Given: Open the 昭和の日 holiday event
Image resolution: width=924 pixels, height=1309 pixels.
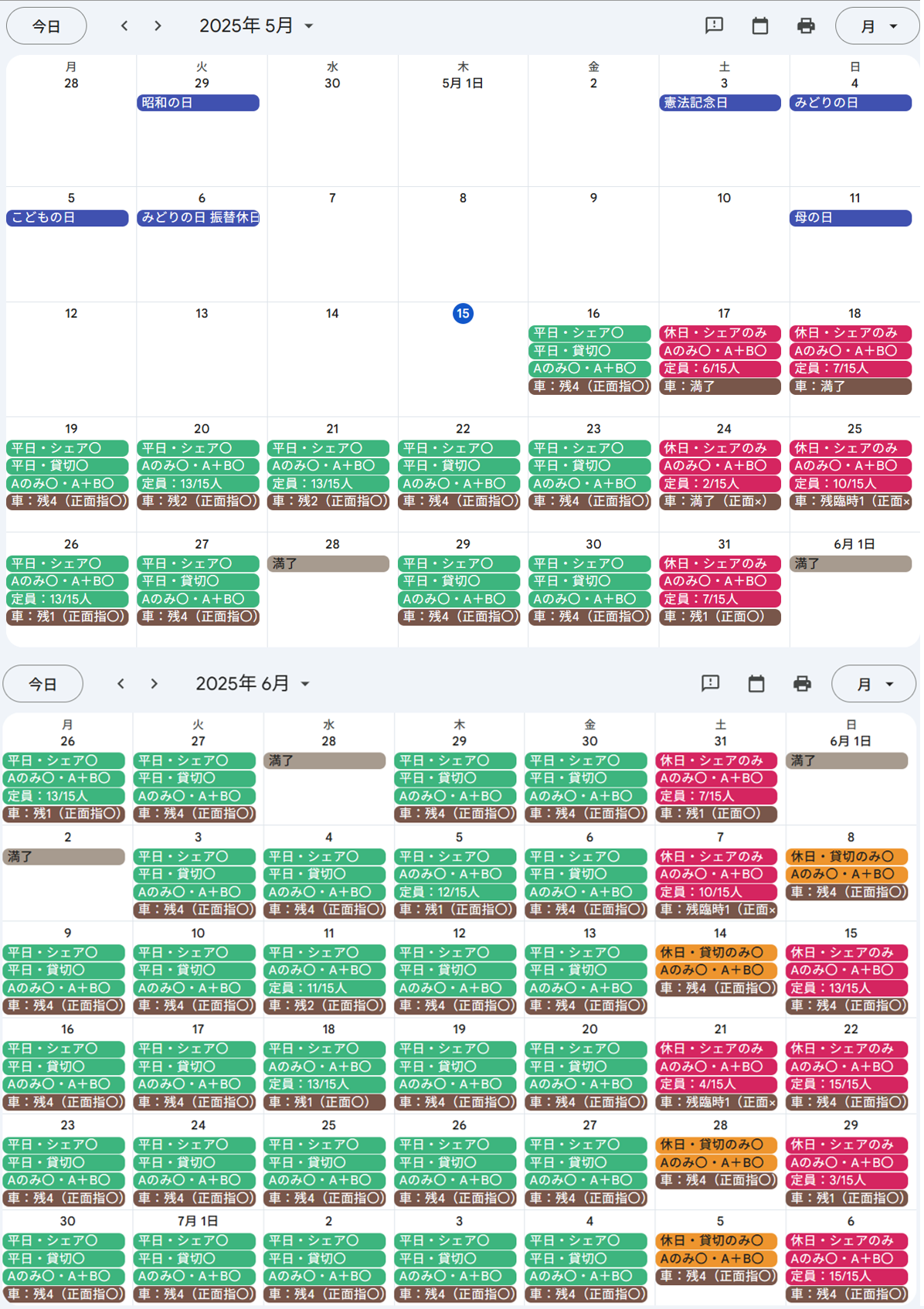Looking at the screenshot, I should pyautogui.click(x=198, y=103).
